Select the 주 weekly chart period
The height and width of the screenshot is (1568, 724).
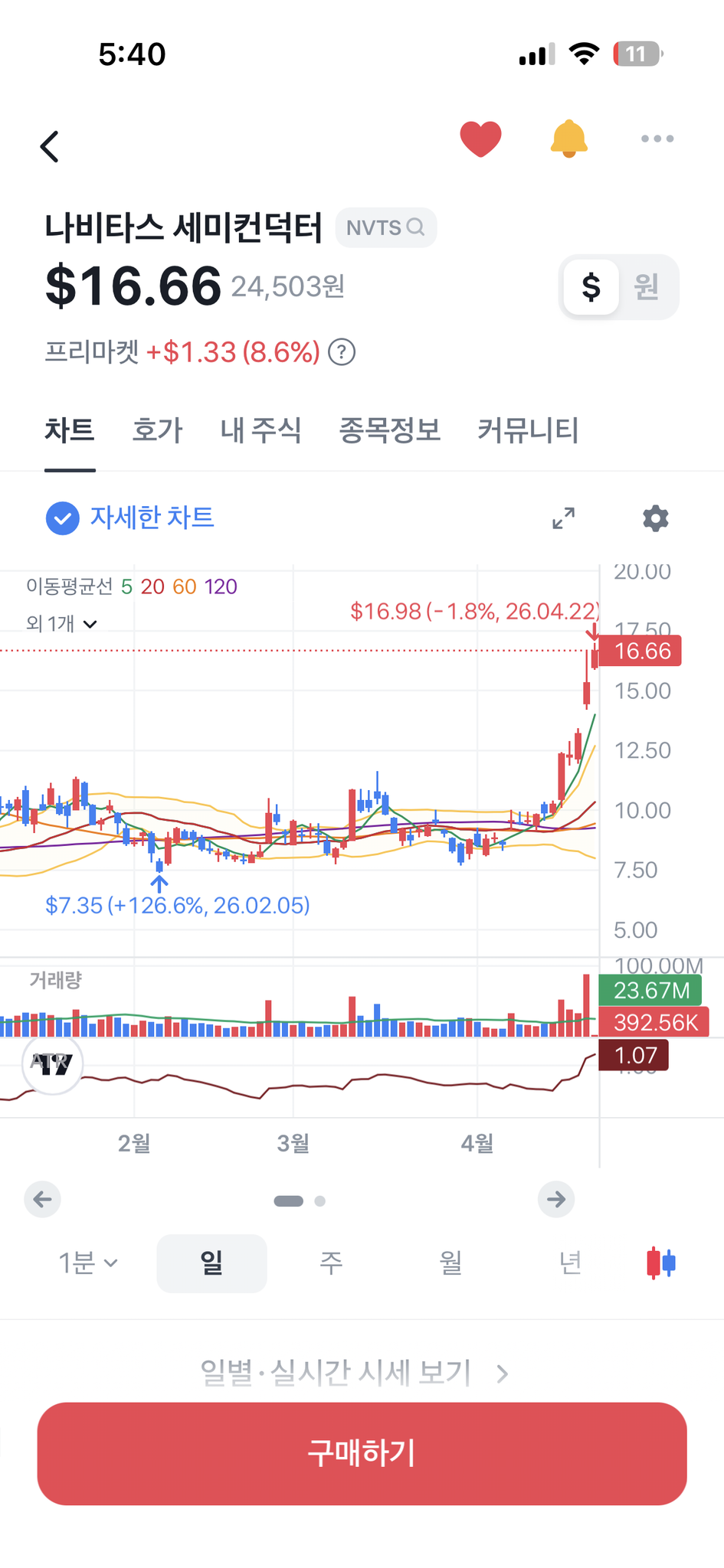pos(331,1263)
